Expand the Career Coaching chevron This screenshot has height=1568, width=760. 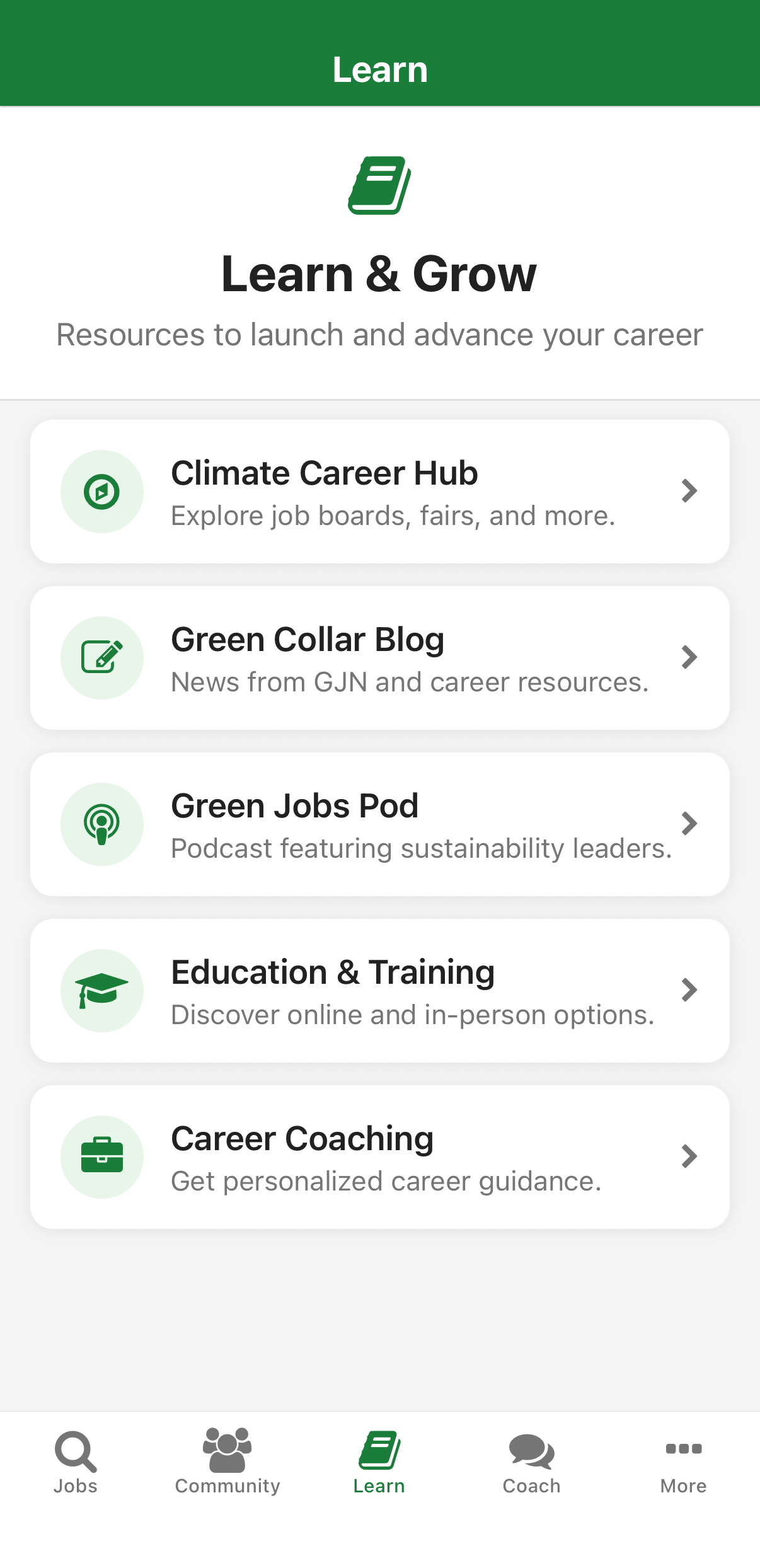coord(689,1157)
